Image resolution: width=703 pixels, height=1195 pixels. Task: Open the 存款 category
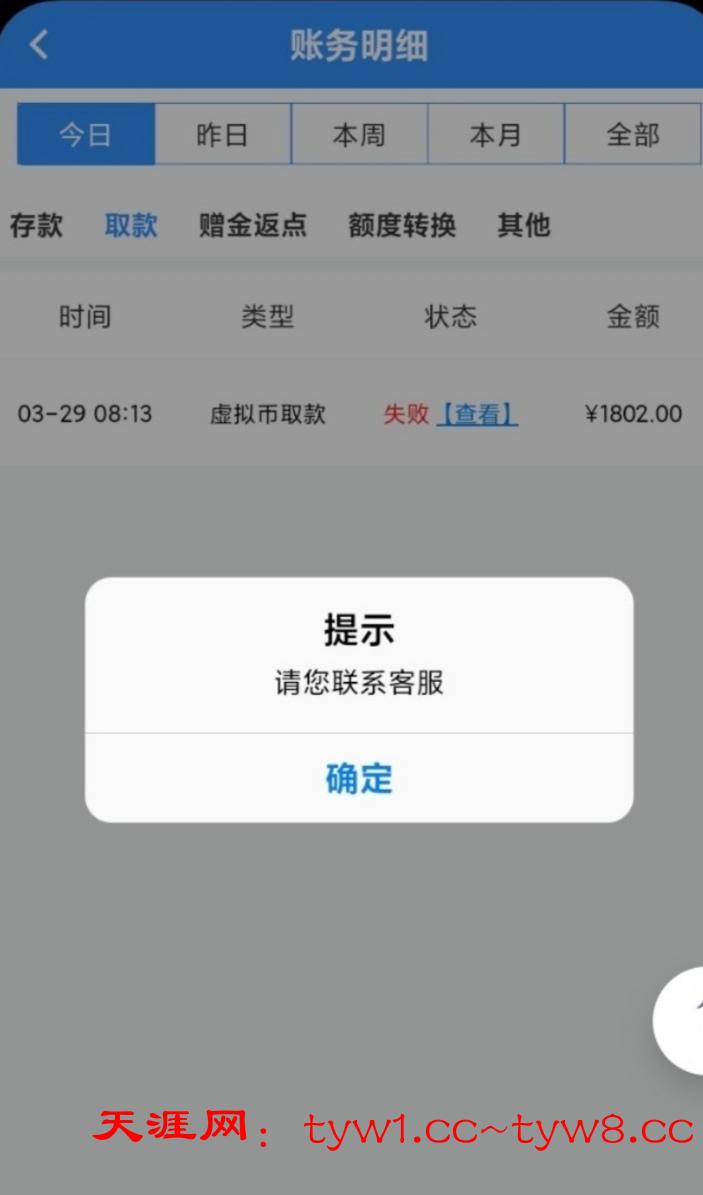(x=37, y=225)
